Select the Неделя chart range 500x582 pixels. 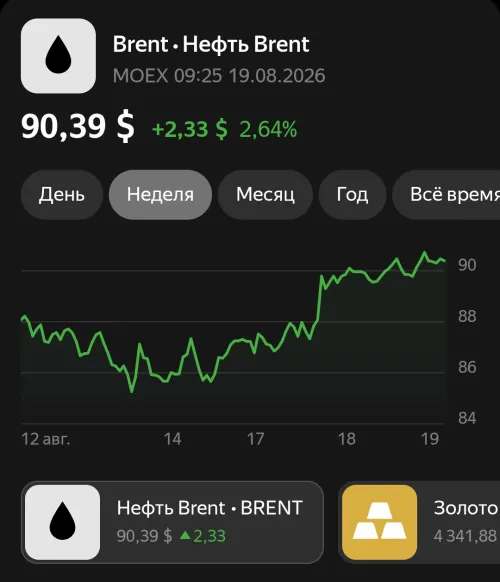coord(160,194)
